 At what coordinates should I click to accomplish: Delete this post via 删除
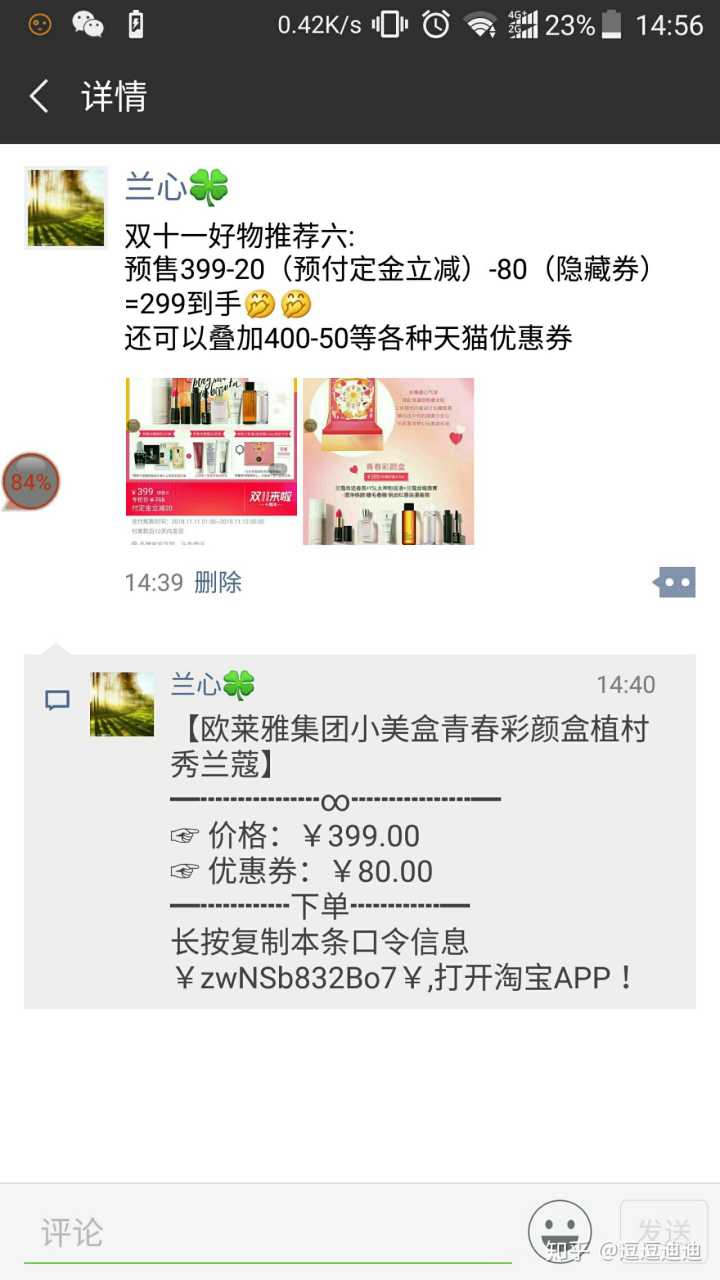click(218, 582)
